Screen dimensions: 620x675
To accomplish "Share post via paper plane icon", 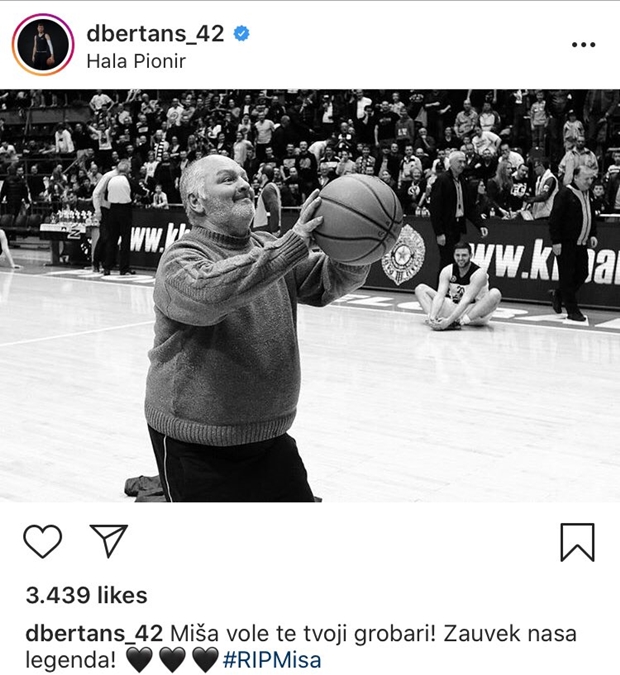I will tap(108, 541).
